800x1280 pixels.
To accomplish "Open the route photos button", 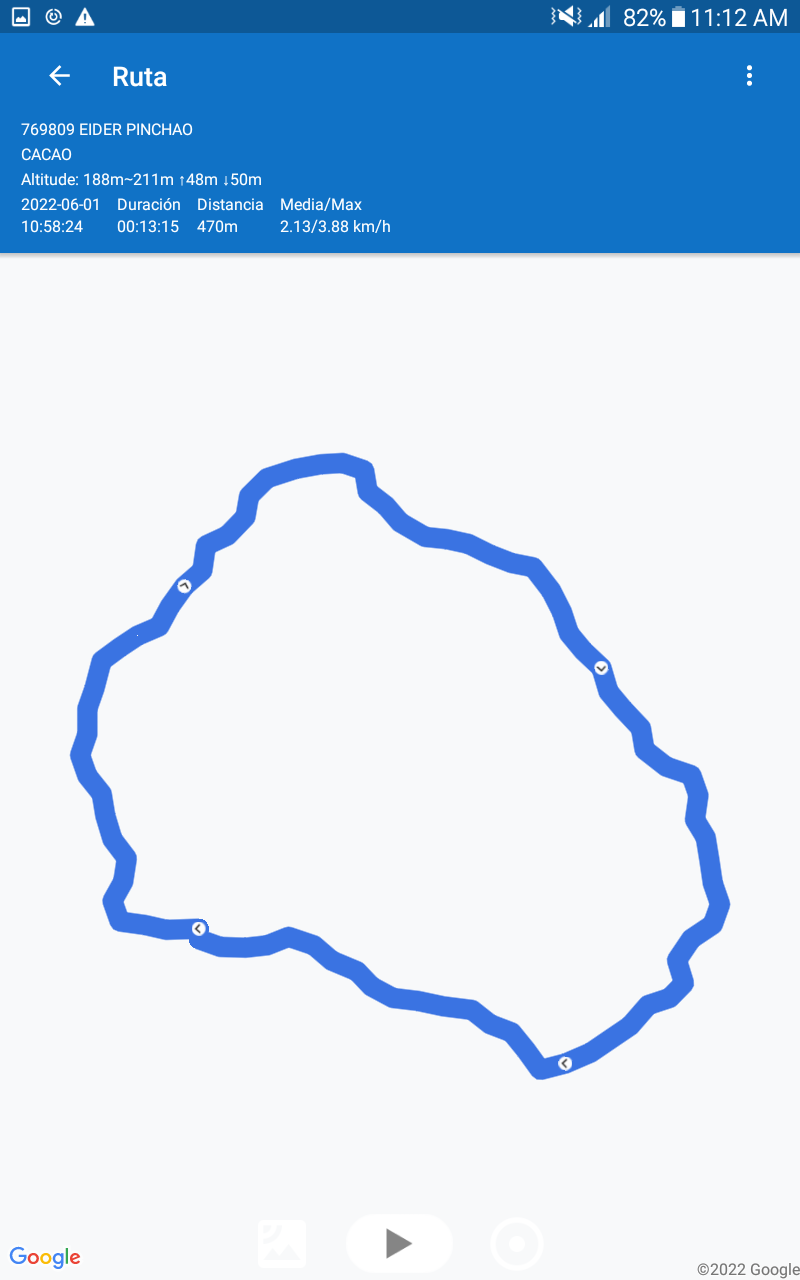I will (282, 1244).
